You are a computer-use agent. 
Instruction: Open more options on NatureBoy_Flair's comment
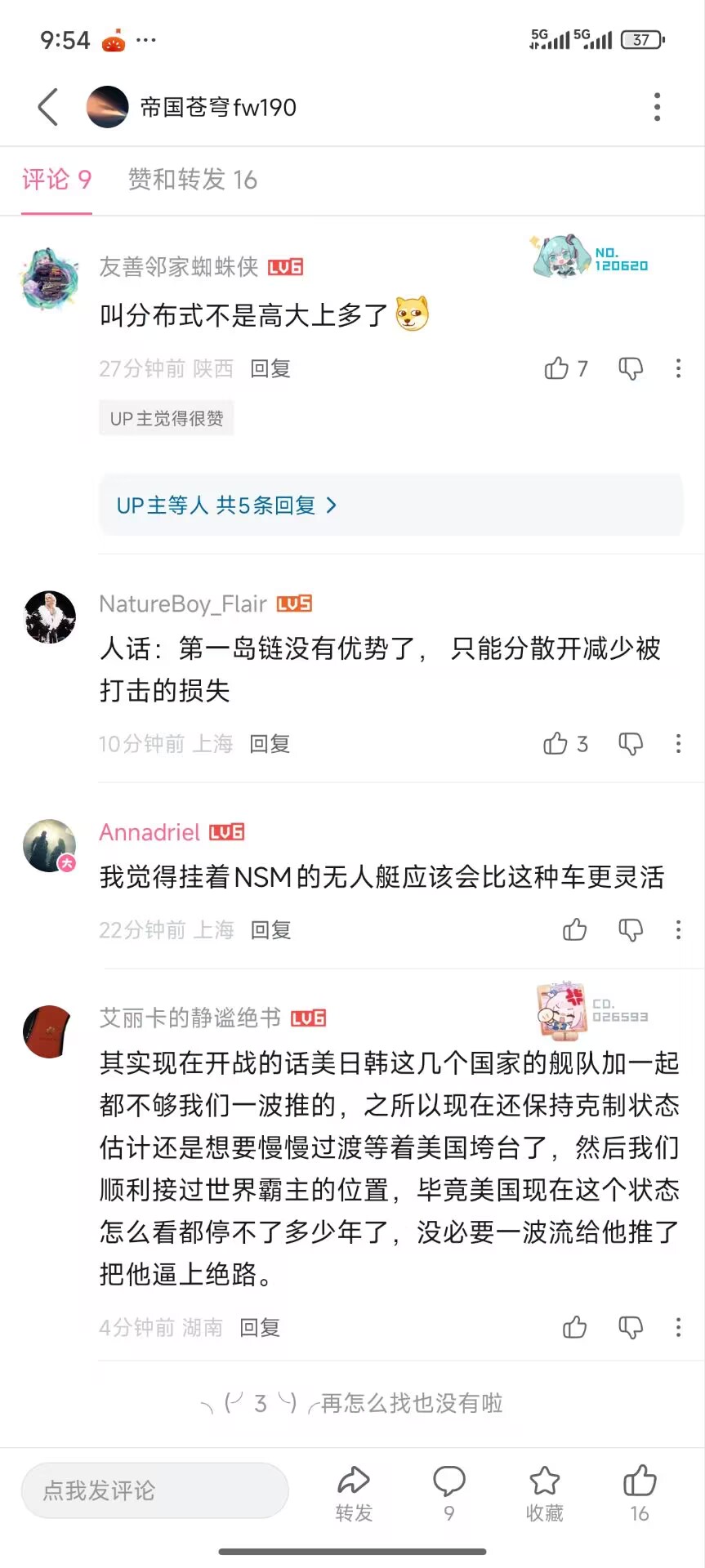pos(678,743)
